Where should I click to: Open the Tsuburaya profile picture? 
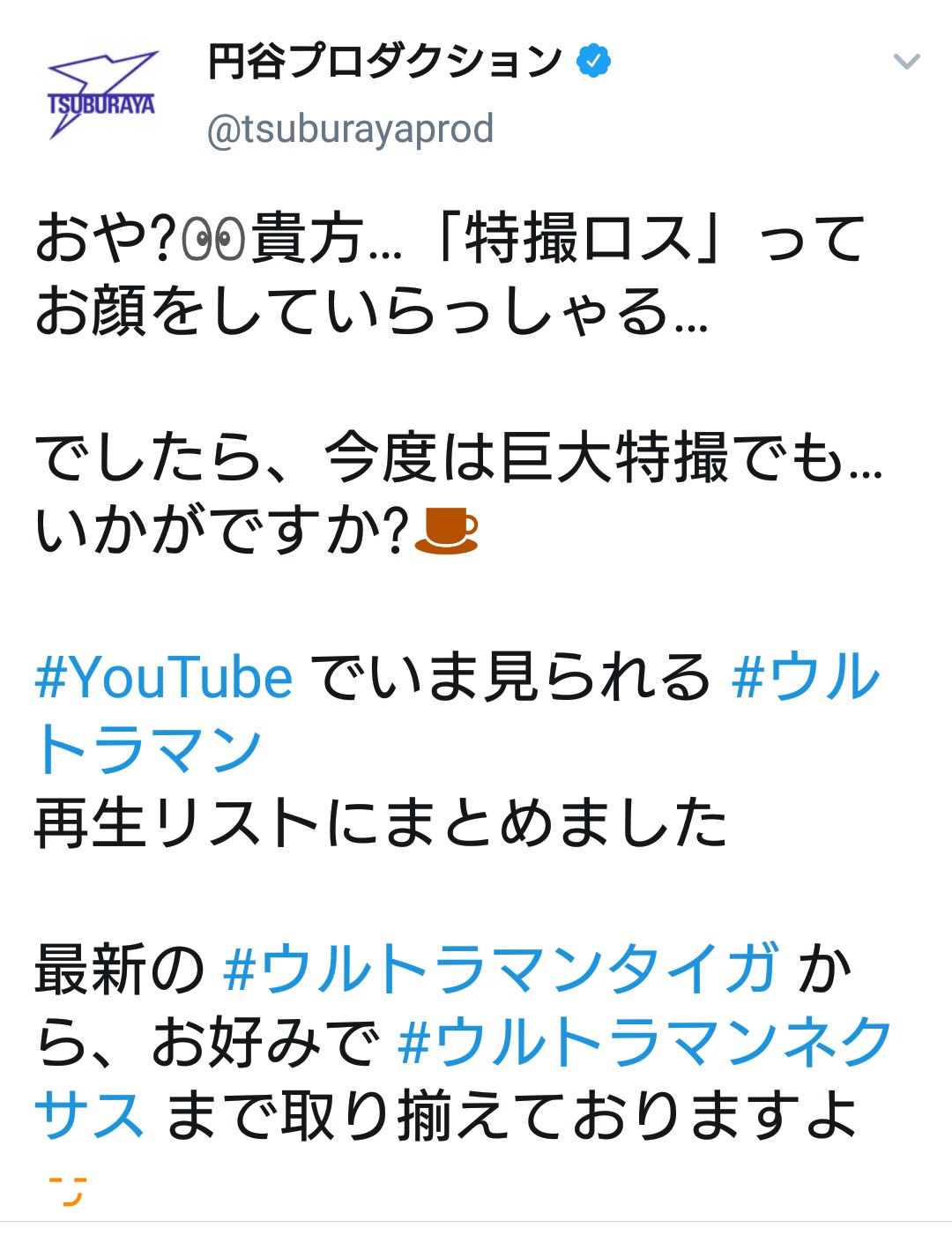tap(101, 95)
